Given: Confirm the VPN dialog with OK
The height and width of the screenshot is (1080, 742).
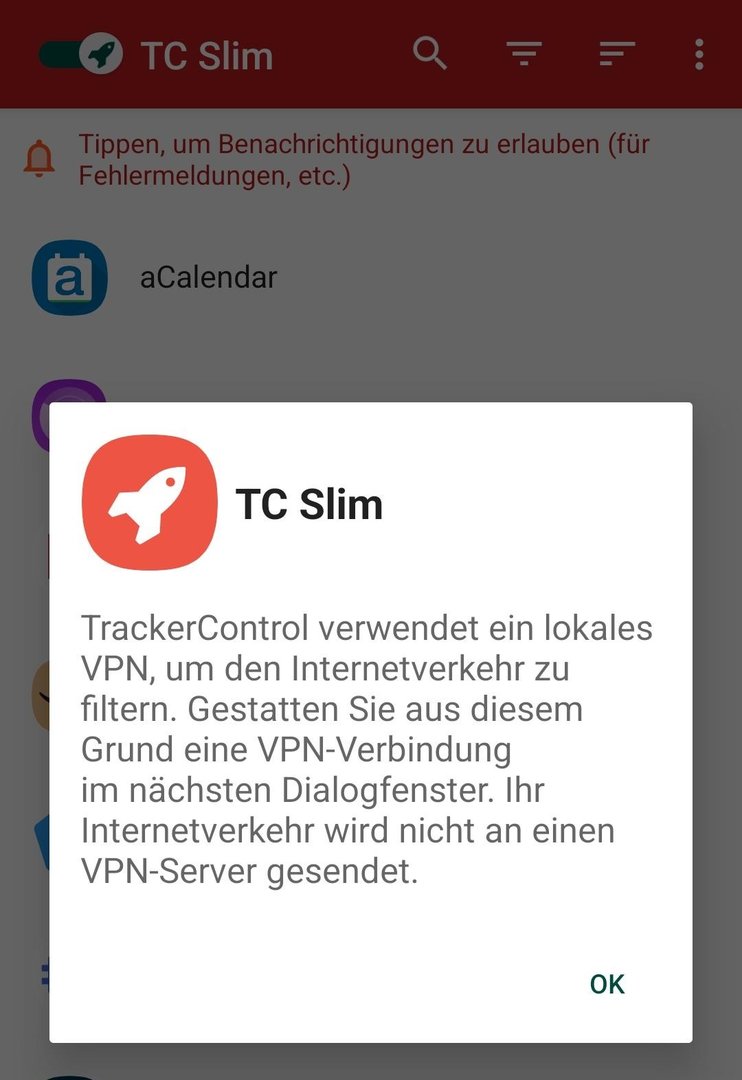Looking at the screenshot, I should (x=607, y=984).
